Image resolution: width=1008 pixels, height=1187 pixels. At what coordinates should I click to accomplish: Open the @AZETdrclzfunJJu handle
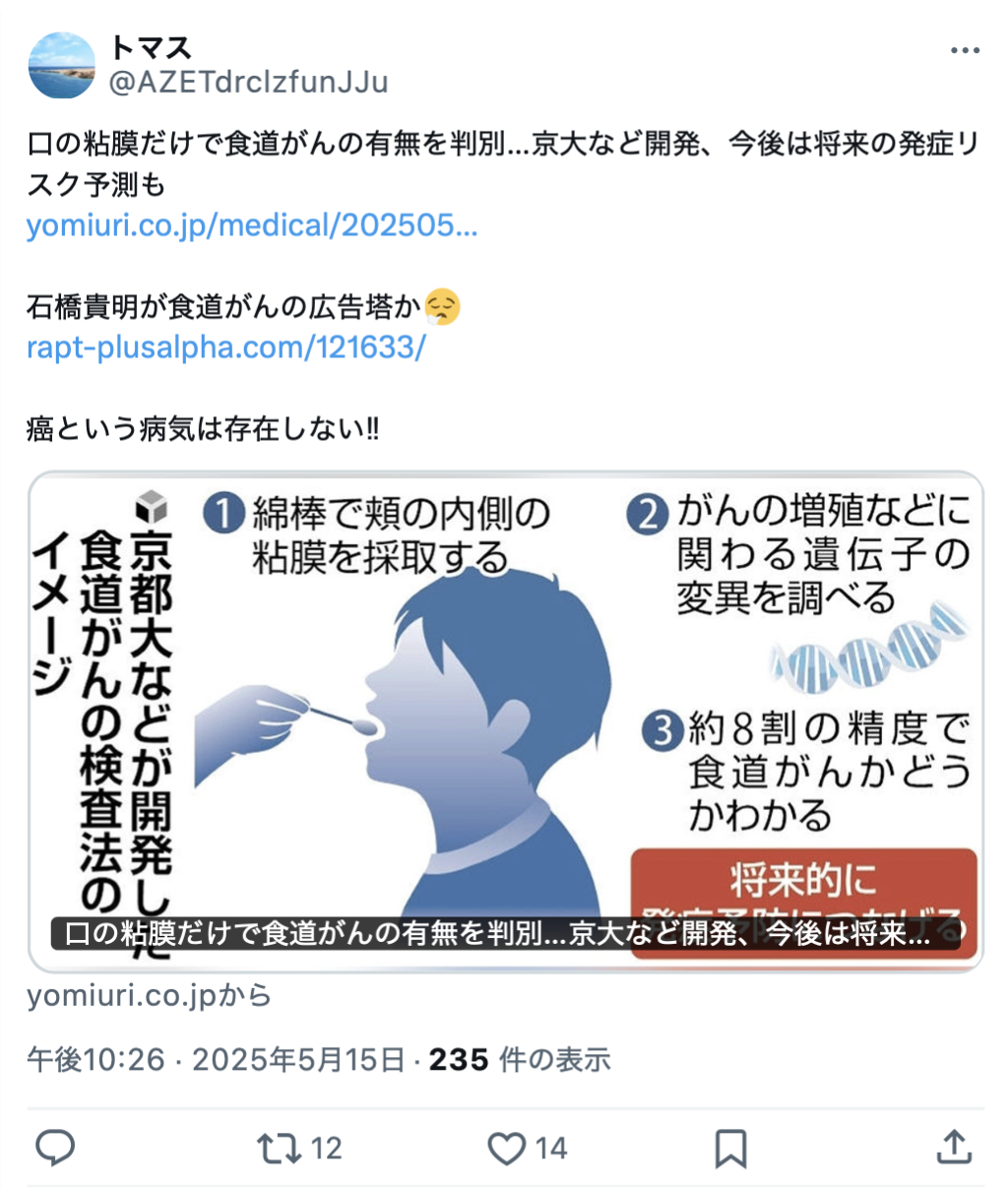pyautogui.click(x=248, y=82)
